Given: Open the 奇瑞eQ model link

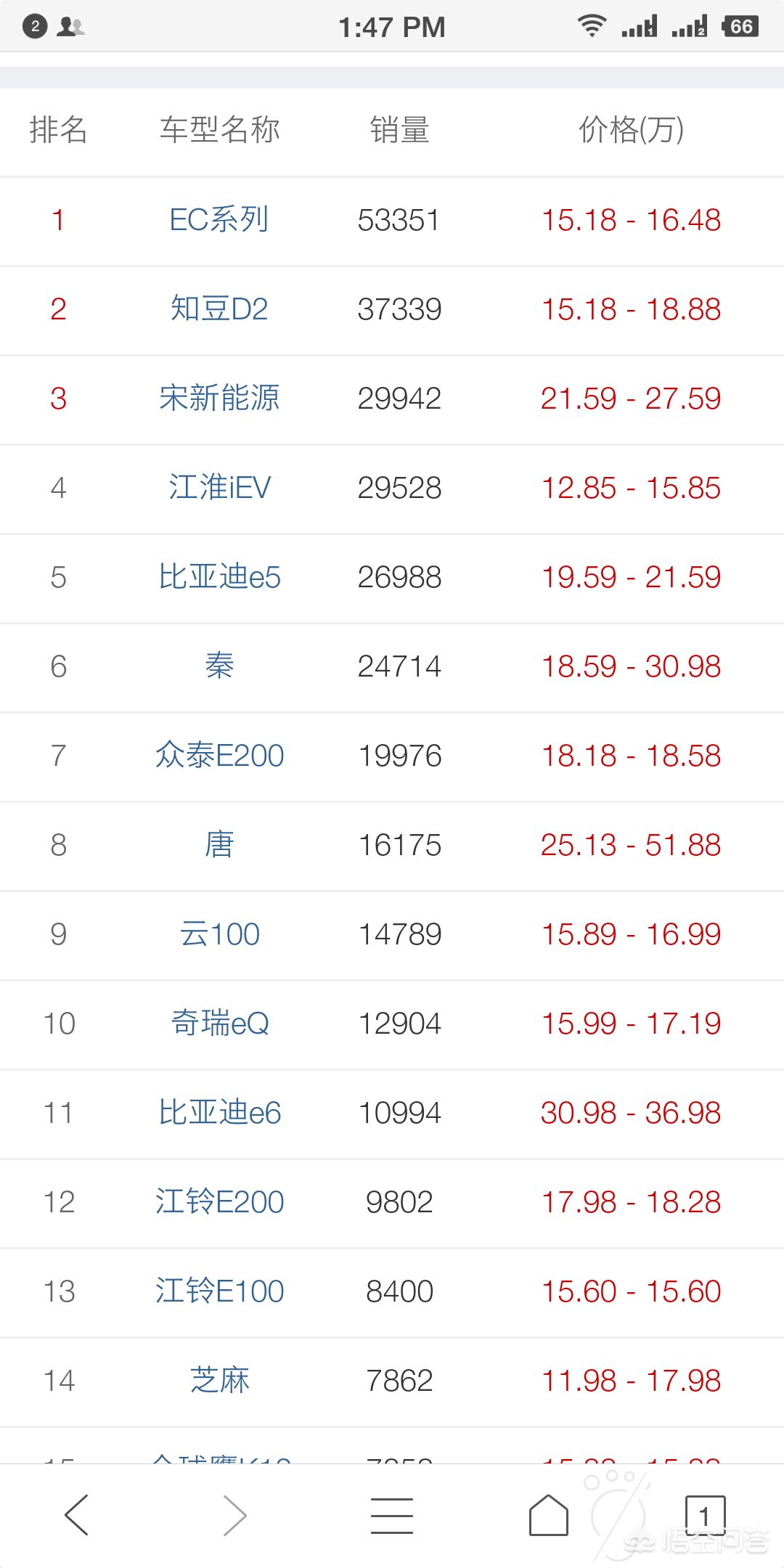Looking at the screenshot, I should click(219, 1024).
